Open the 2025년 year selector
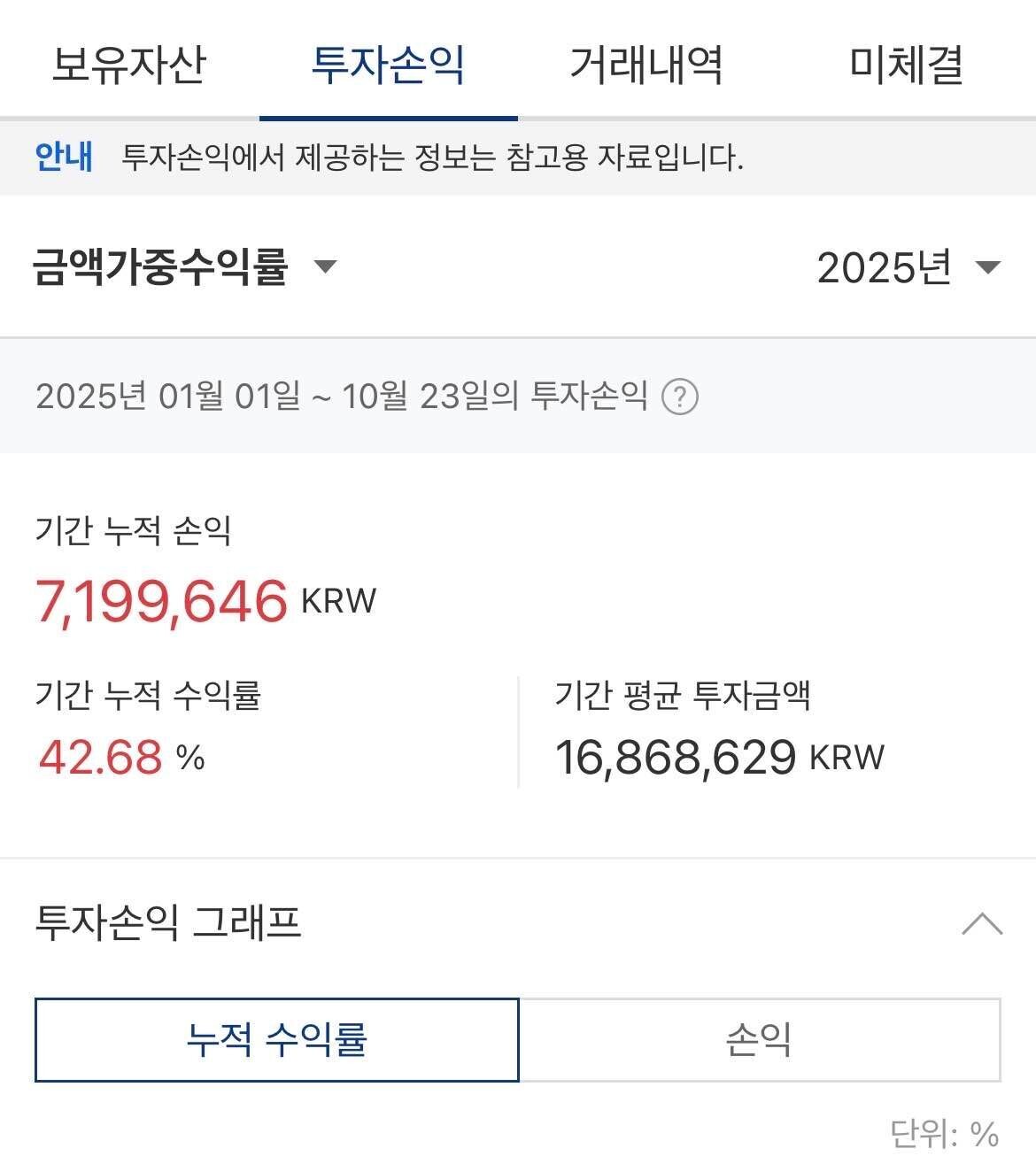Screen dimensions: 1036x1164 [x=883, y=267]
